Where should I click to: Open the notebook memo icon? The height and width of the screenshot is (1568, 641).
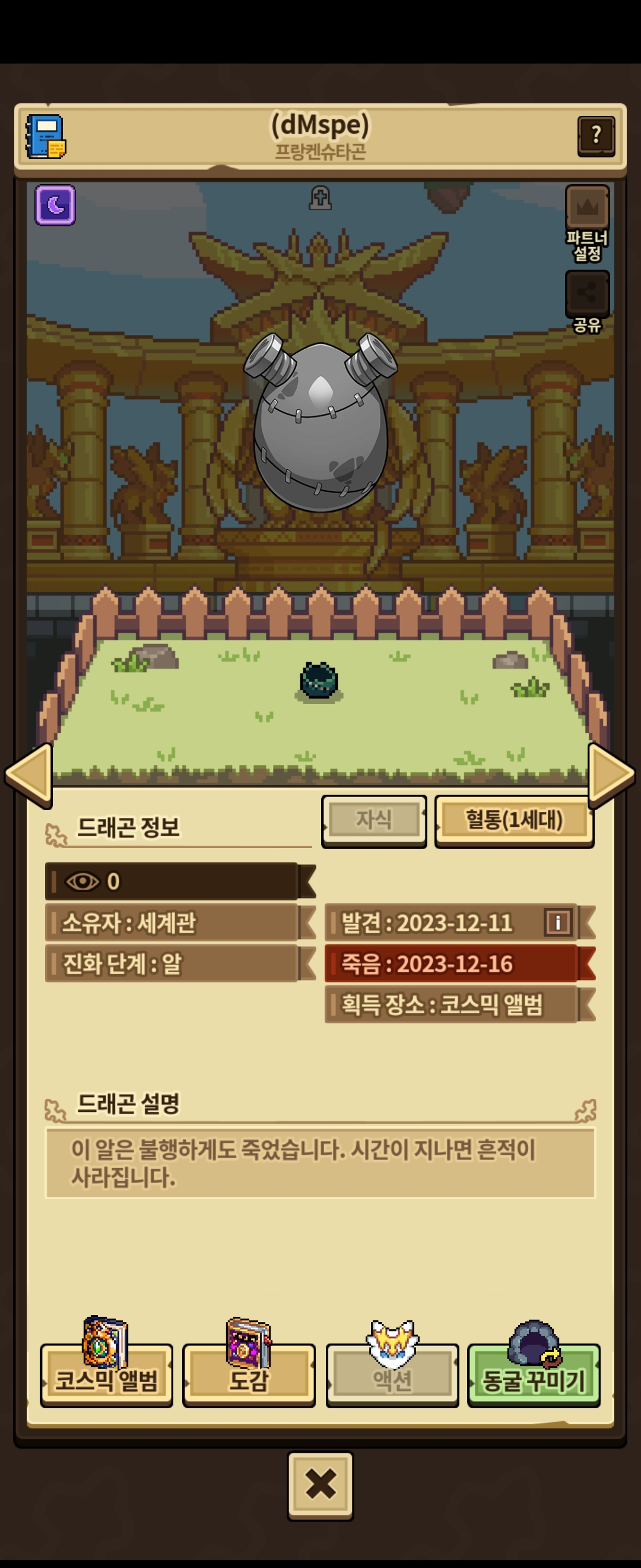[46, 137]
